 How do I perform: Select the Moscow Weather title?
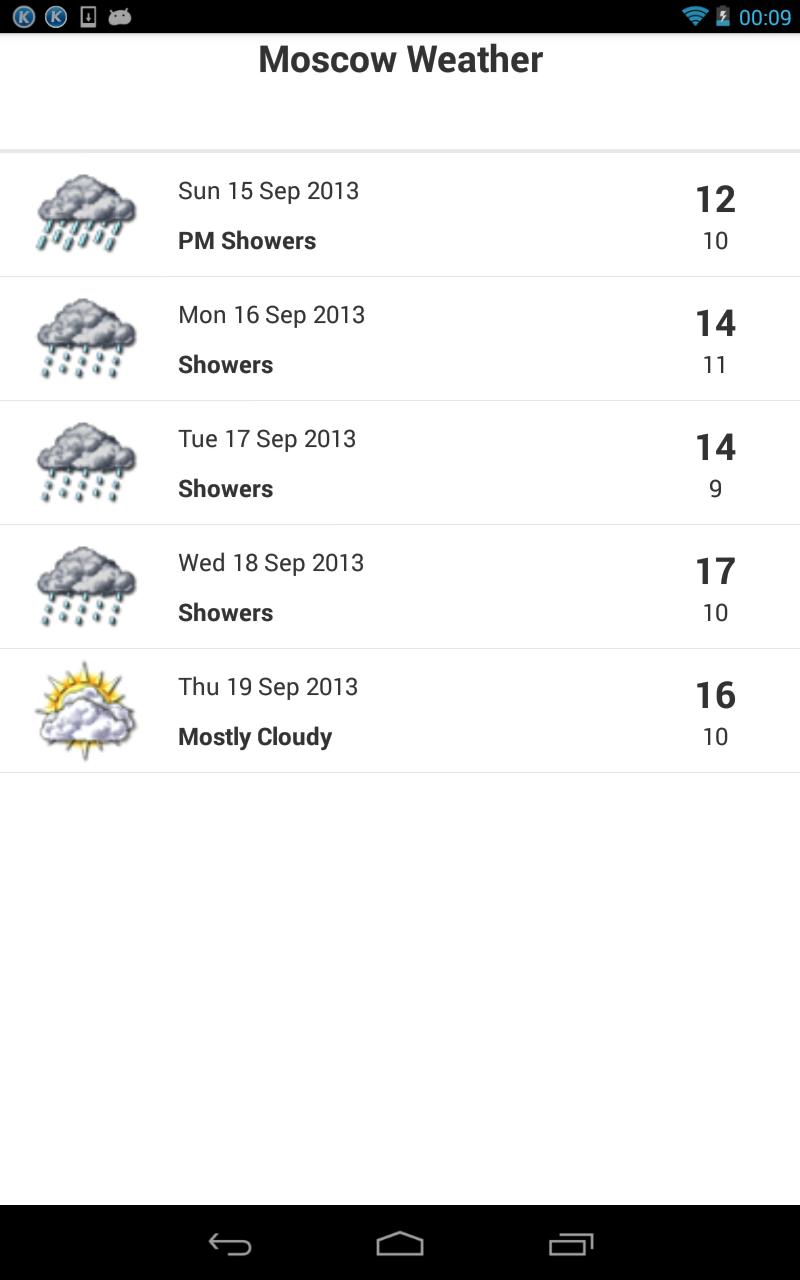(x=400, y=59)
